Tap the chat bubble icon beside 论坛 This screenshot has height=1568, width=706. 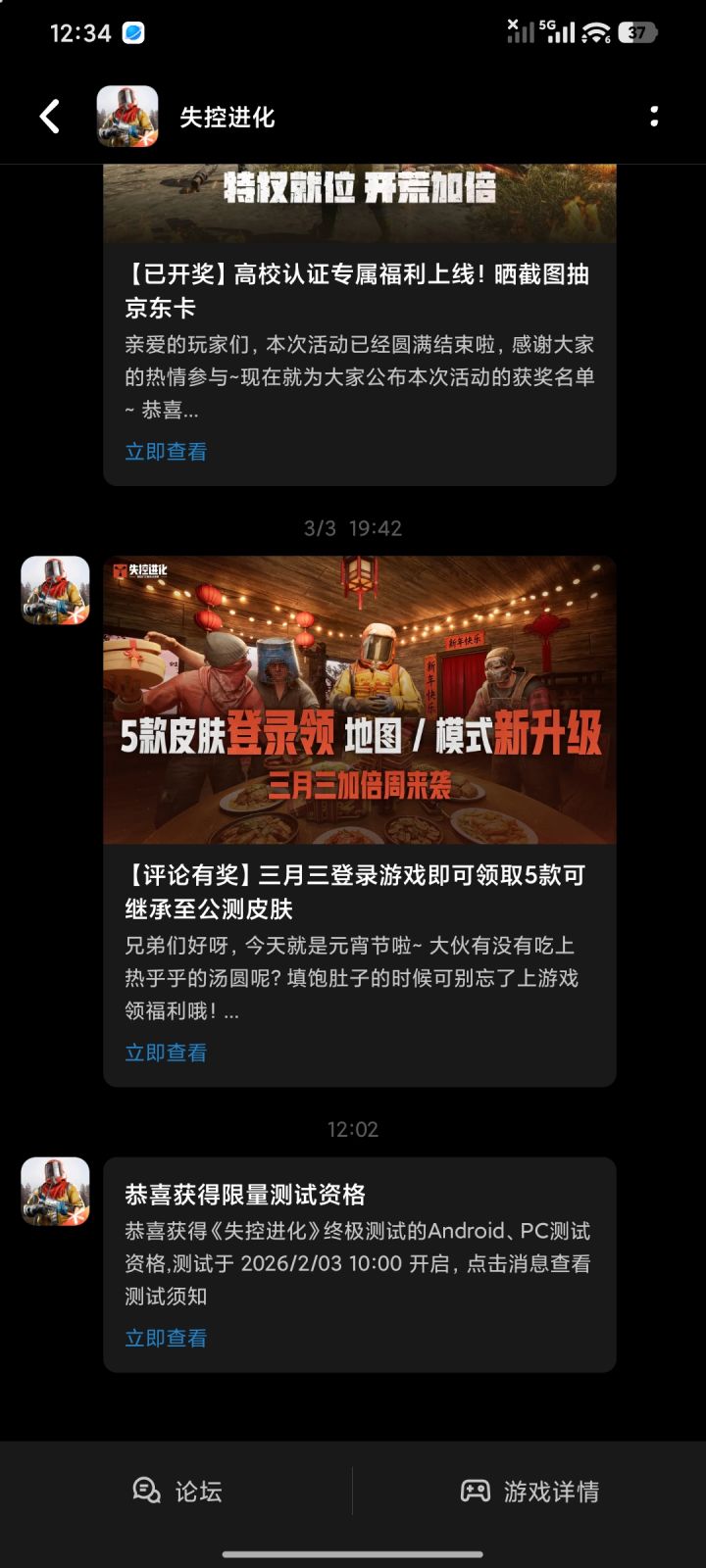point(144,1491)
